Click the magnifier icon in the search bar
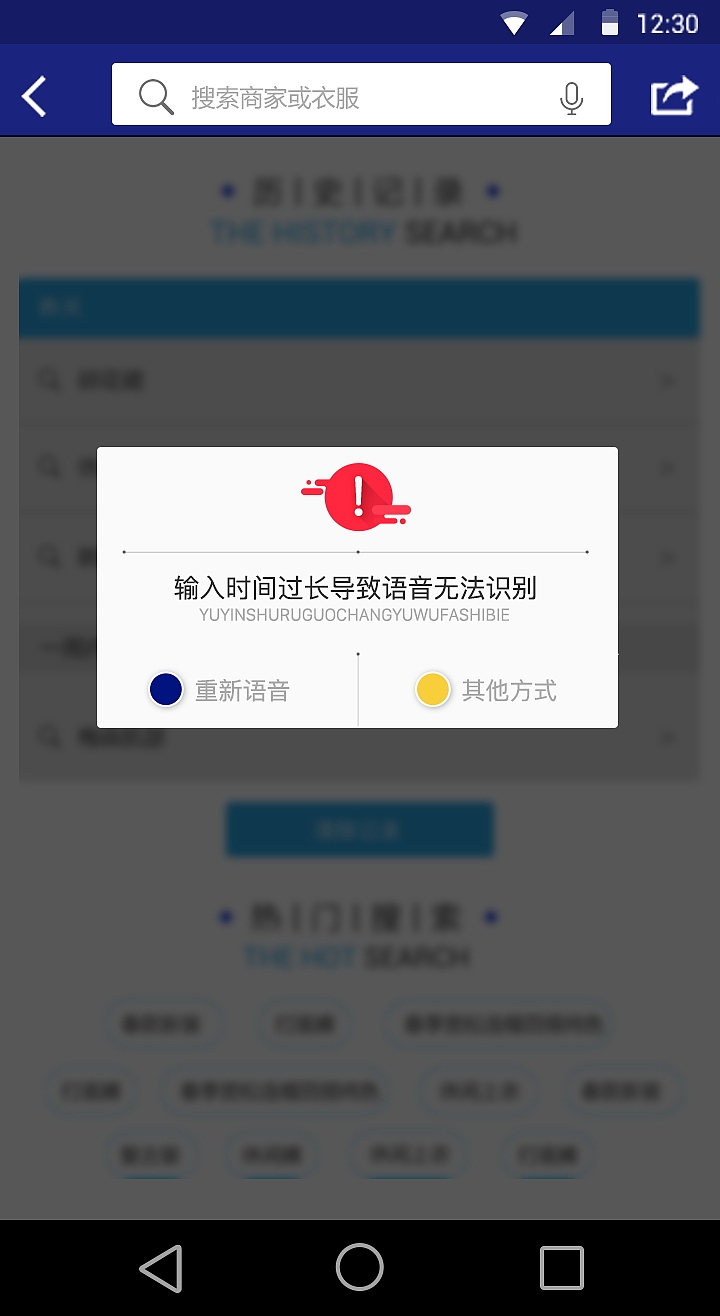The height and width of the screenshot is (1316, 720). tap(155, 95)
